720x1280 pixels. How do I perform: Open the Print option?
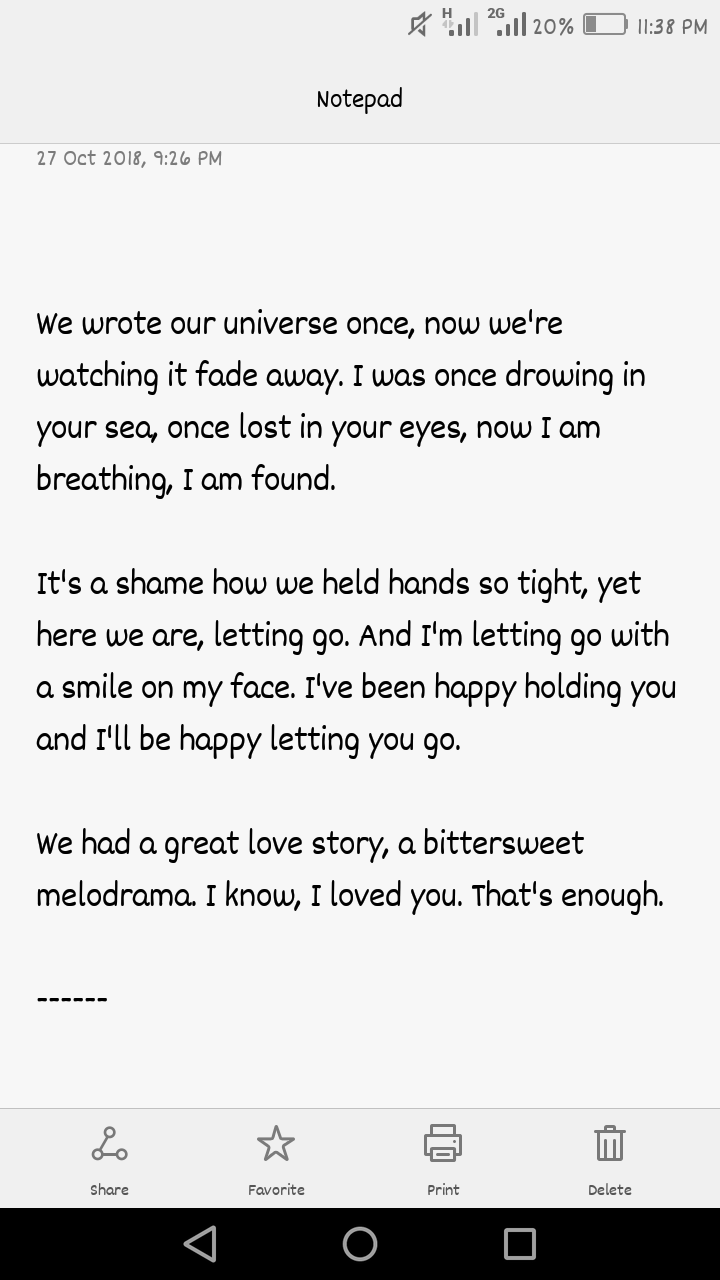[x=443, y=1142]
